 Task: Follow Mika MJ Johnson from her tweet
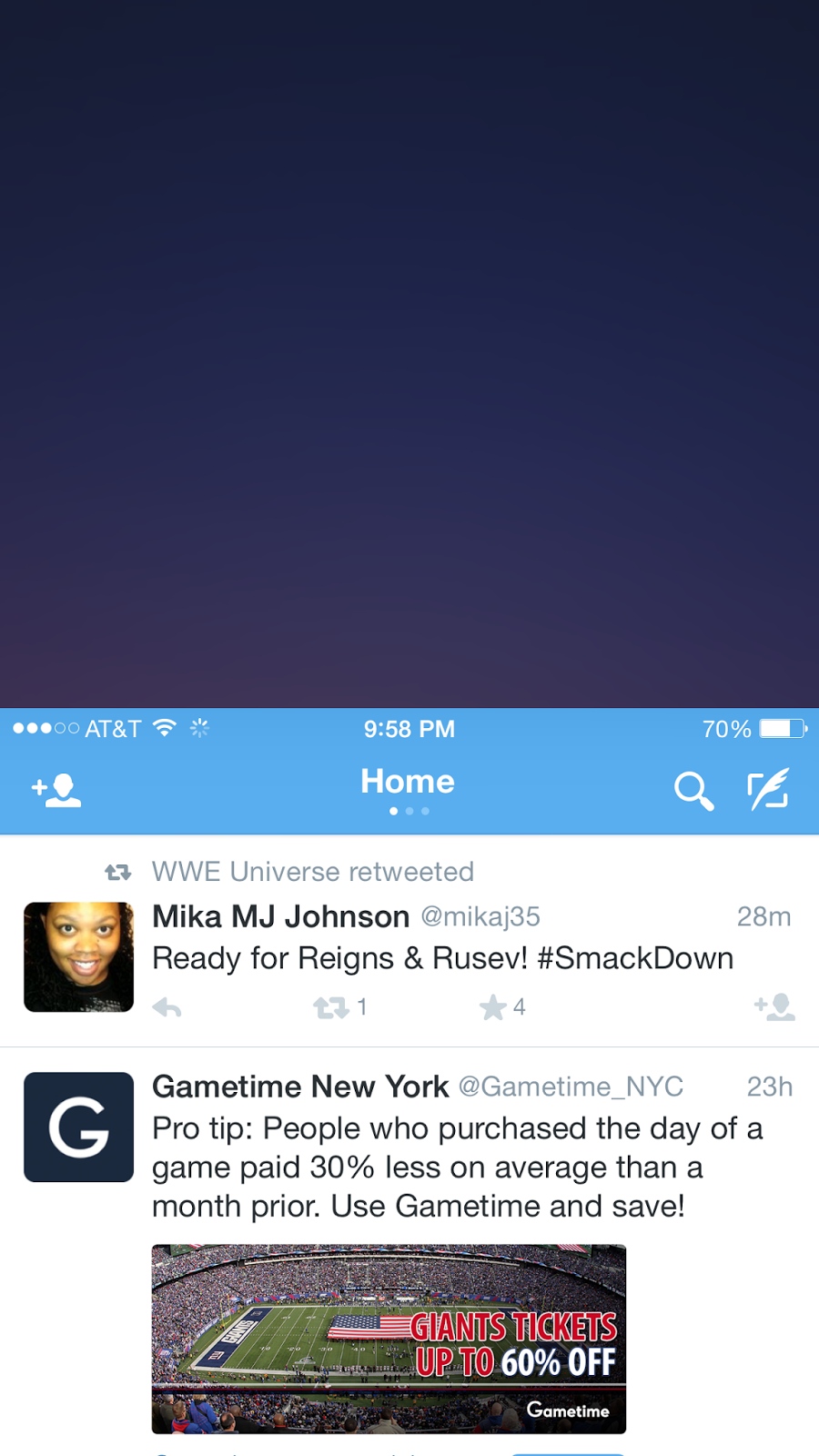pyautogui.click(x=774, y=1006)
